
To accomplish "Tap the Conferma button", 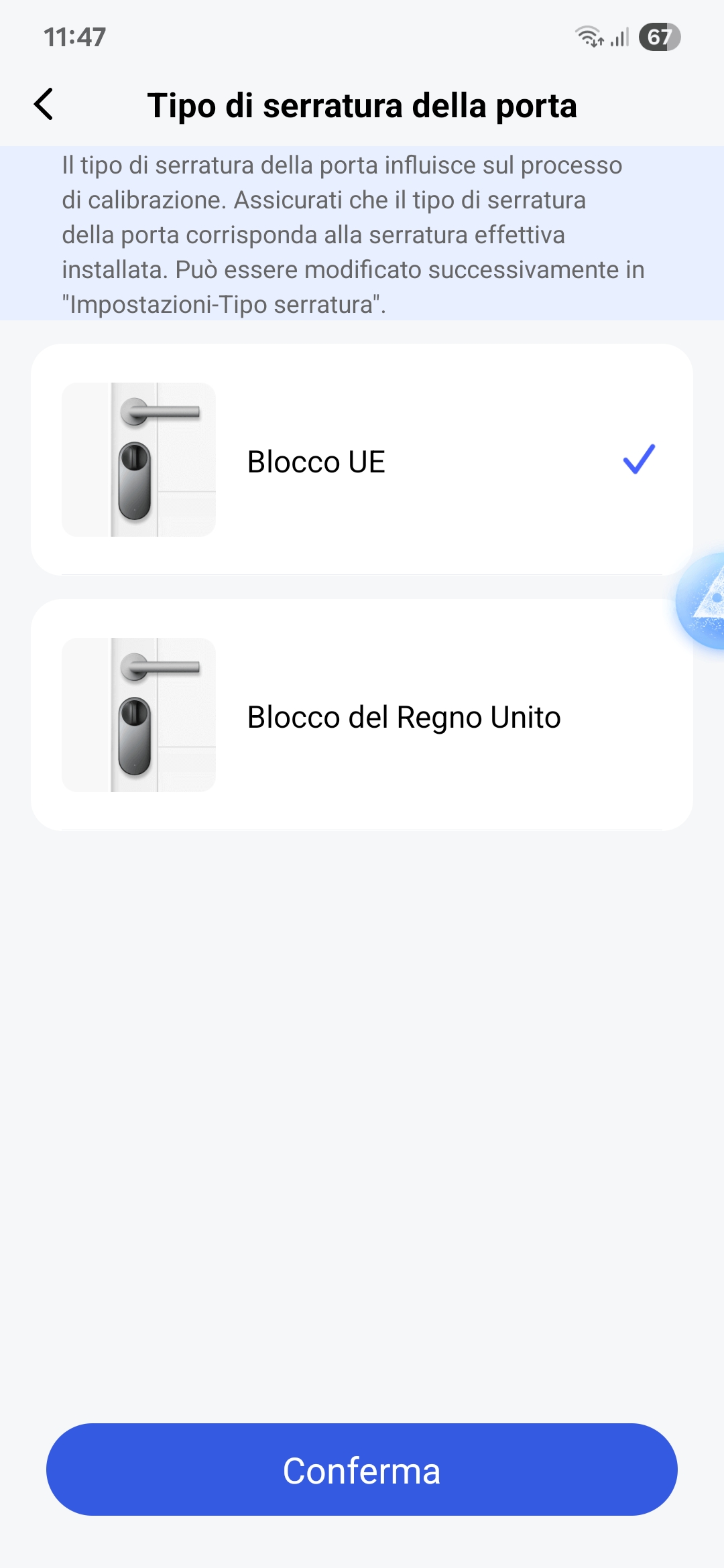I will point(362,1470).
